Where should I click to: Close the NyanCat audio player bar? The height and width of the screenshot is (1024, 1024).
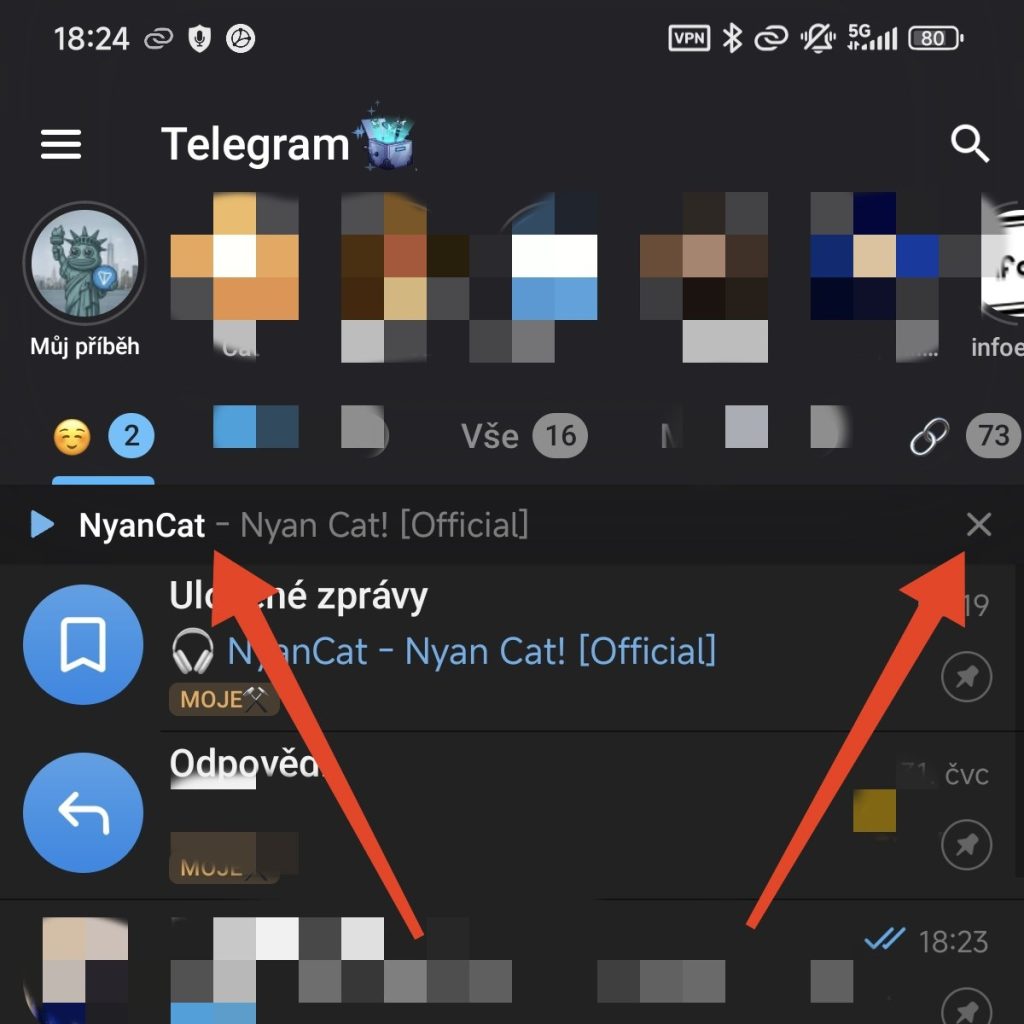pos(978,524)
